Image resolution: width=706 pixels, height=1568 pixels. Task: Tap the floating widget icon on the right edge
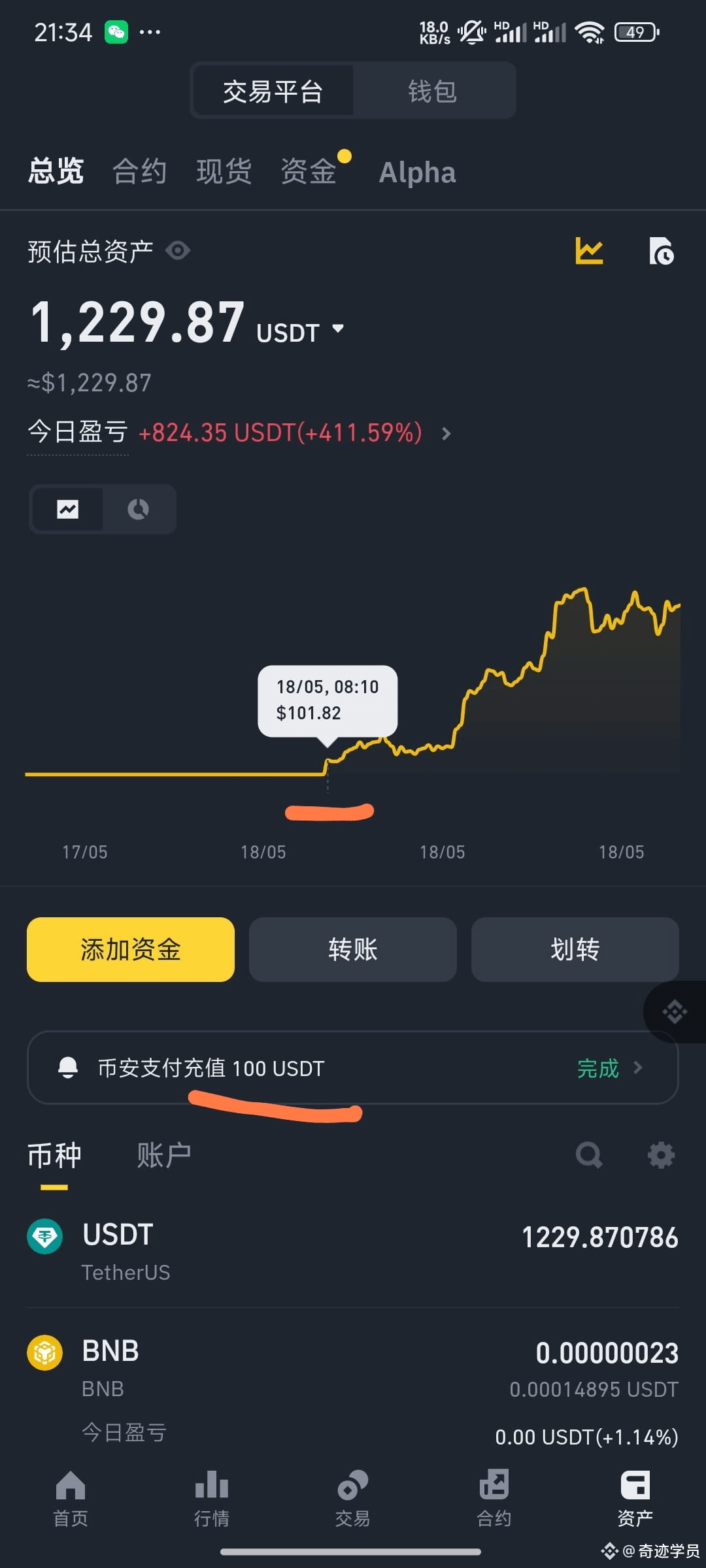[x=675, y=1011]
